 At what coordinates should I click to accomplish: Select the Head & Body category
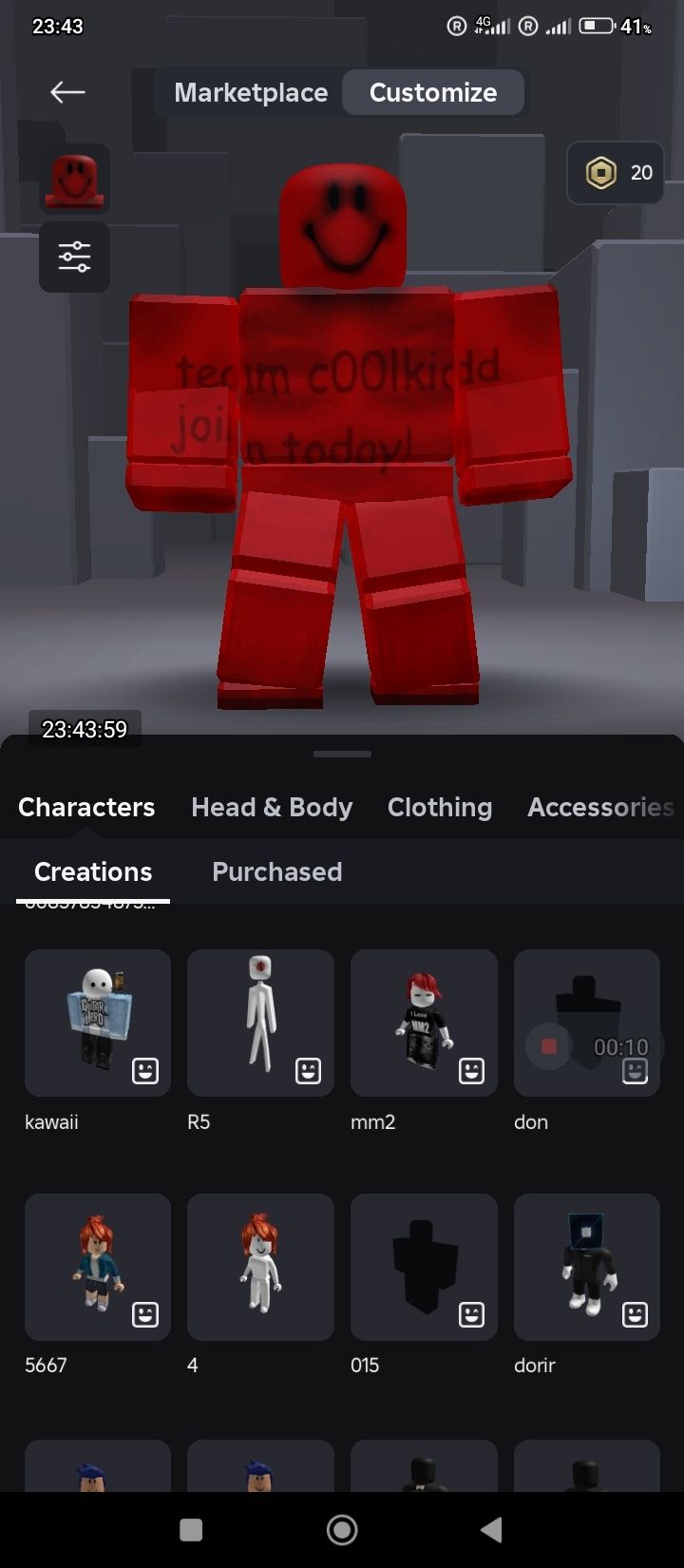pyautogui.click(x=272, y=808)
